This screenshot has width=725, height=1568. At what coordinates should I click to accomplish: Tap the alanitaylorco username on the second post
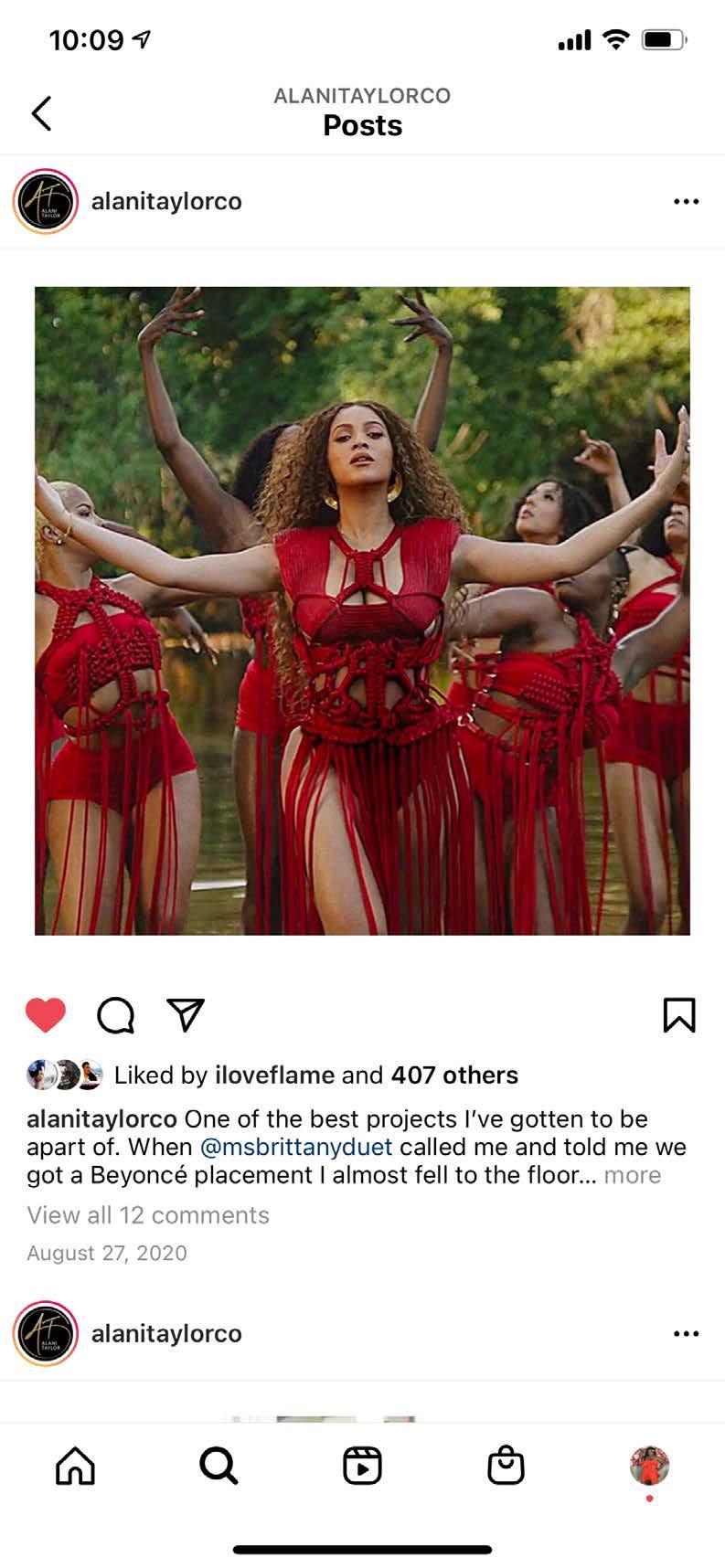pos(166,1334)
